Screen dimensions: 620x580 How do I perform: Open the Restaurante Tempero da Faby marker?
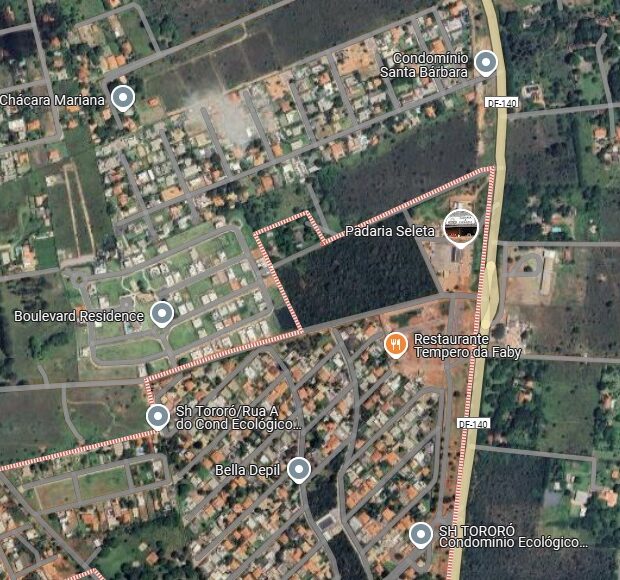point(396,345)
